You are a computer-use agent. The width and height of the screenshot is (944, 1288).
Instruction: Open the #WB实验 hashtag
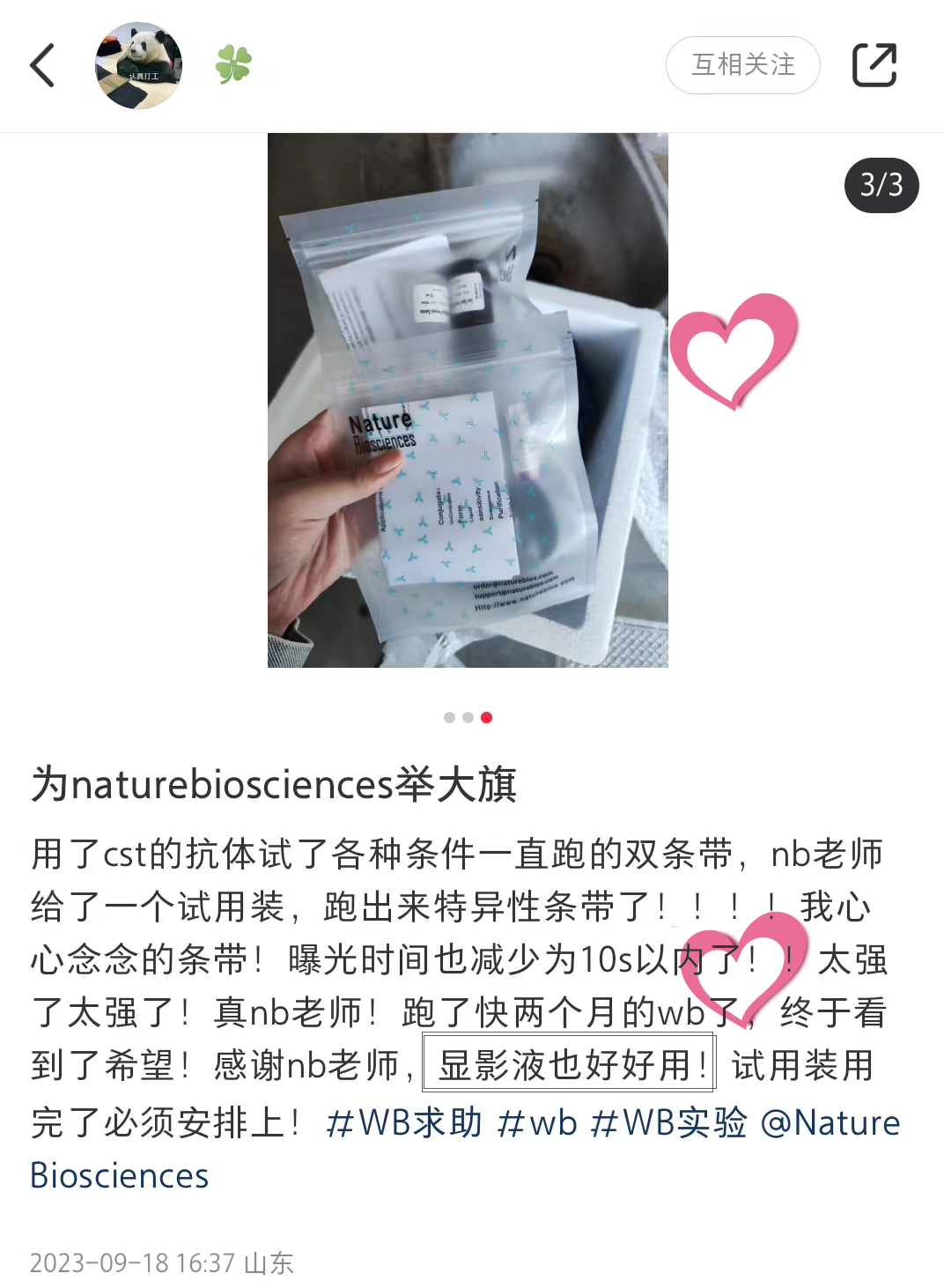point(669,1123)
